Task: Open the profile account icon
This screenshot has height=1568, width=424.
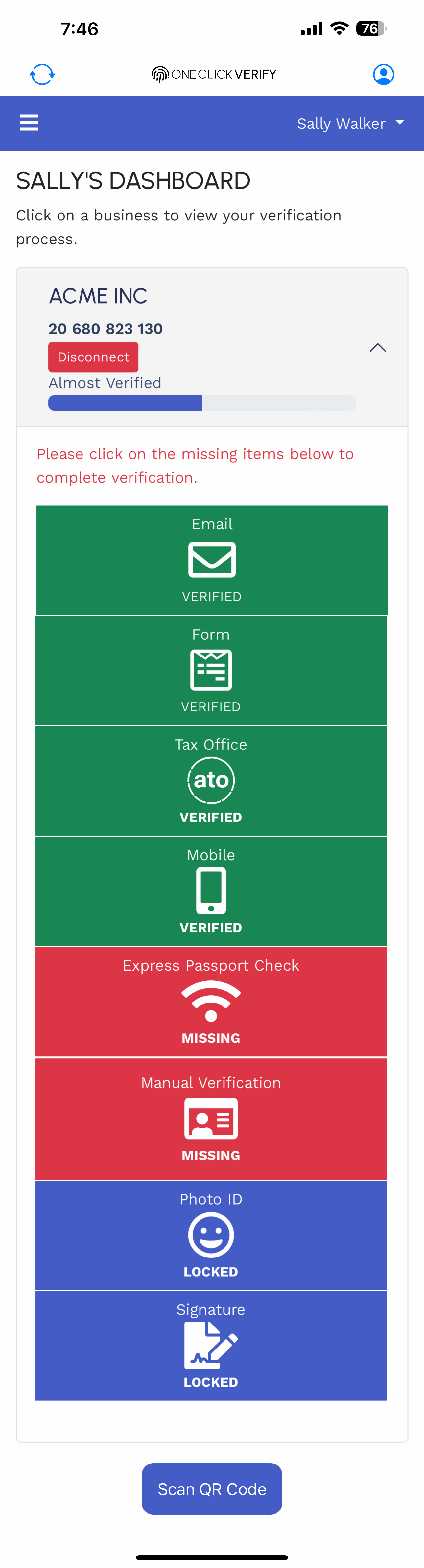Action: pos(383,74)
